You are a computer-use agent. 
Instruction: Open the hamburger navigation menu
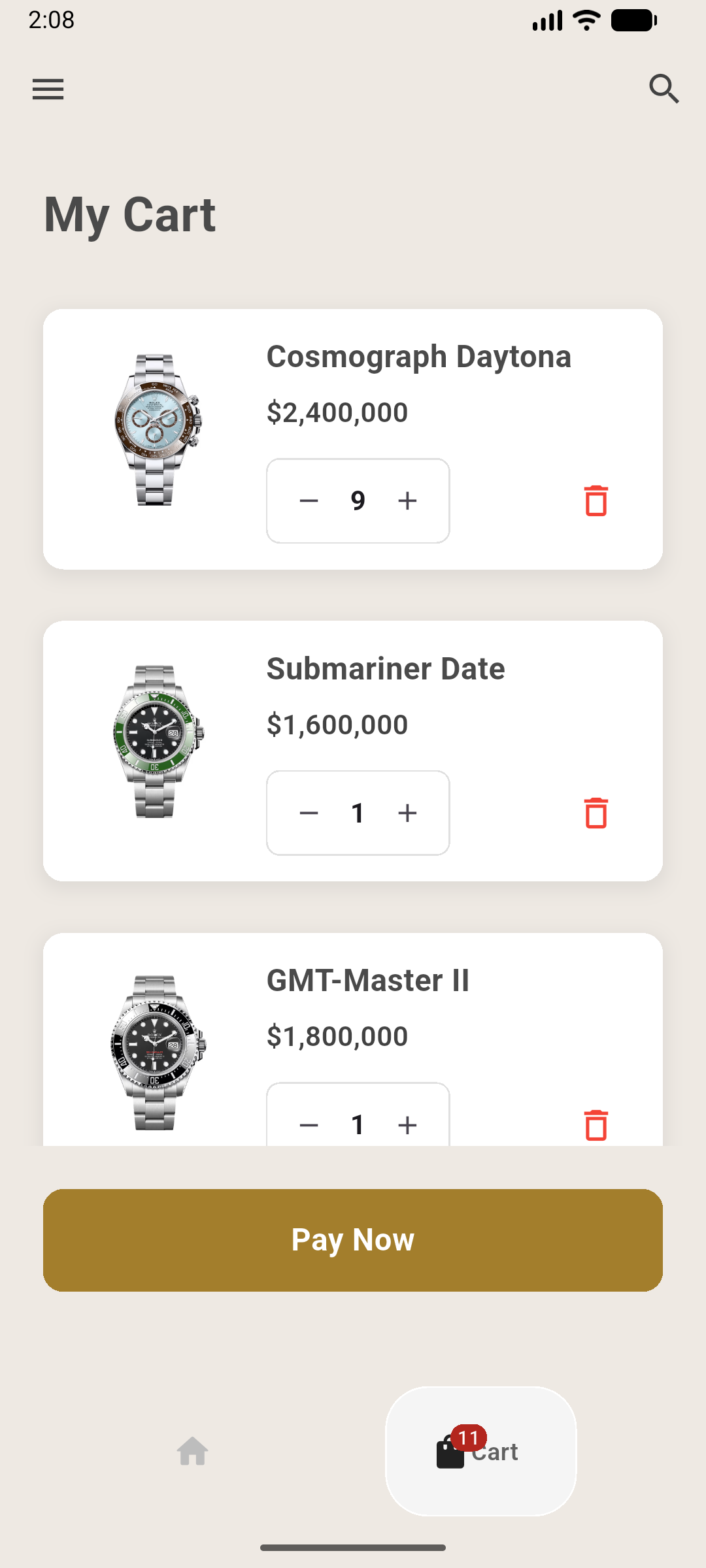[48, 89]
